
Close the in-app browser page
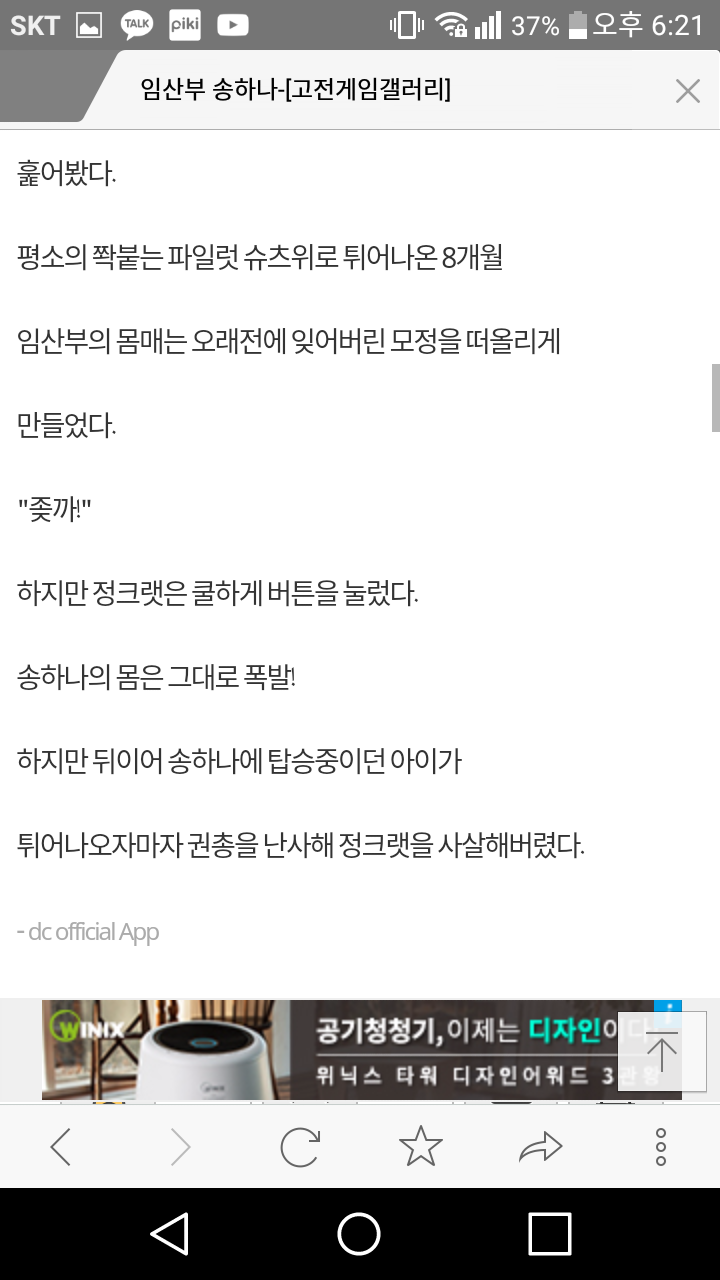[x=687, y=91]
